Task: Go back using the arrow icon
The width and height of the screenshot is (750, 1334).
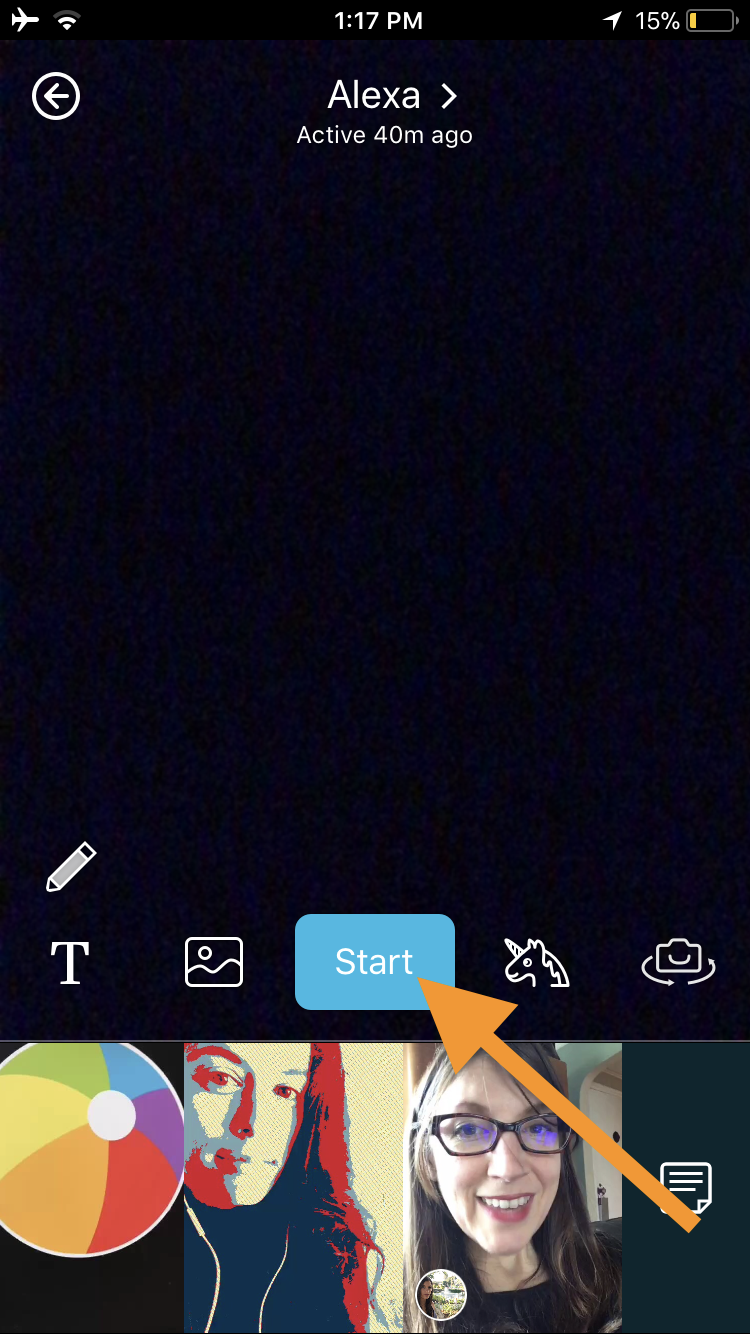Action: pyautogui.click(x=56, y=96)
